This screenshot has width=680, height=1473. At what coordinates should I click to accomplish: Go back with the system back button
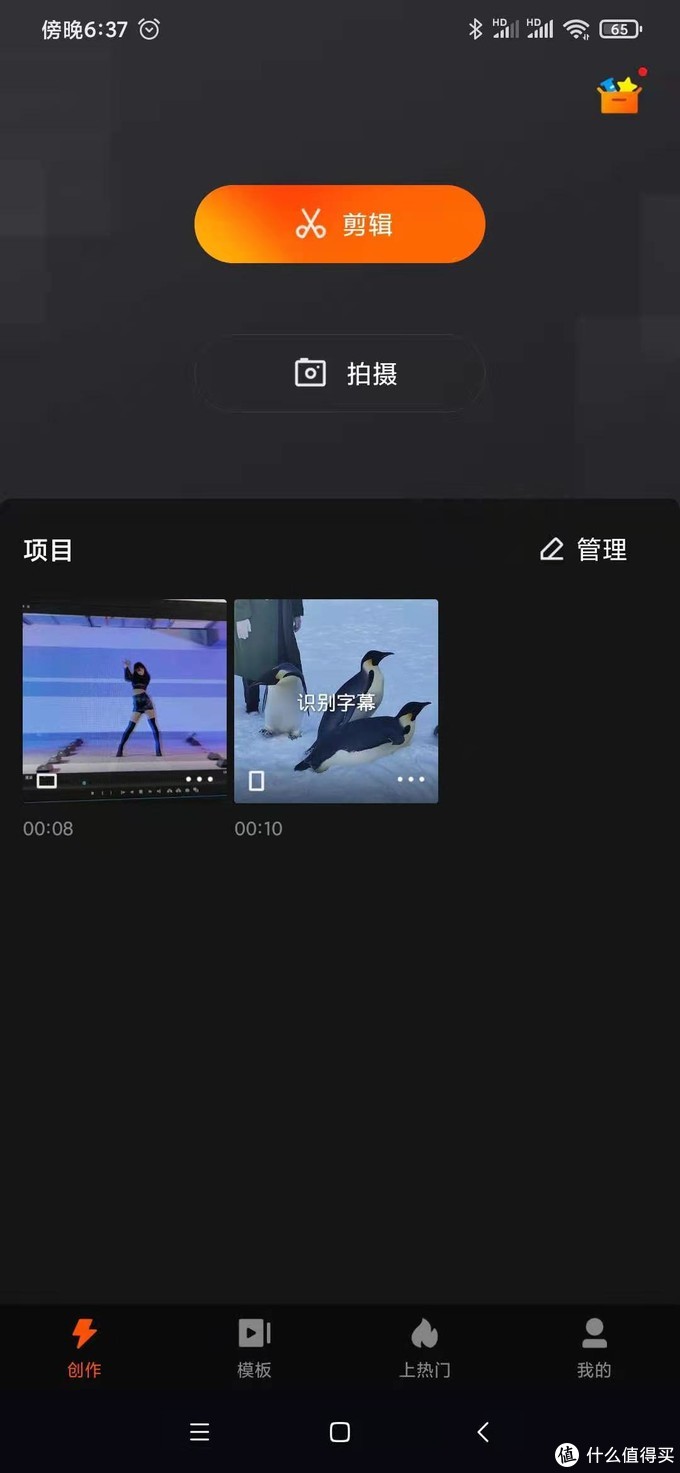pyautogui.click(x=483, y=1432)
